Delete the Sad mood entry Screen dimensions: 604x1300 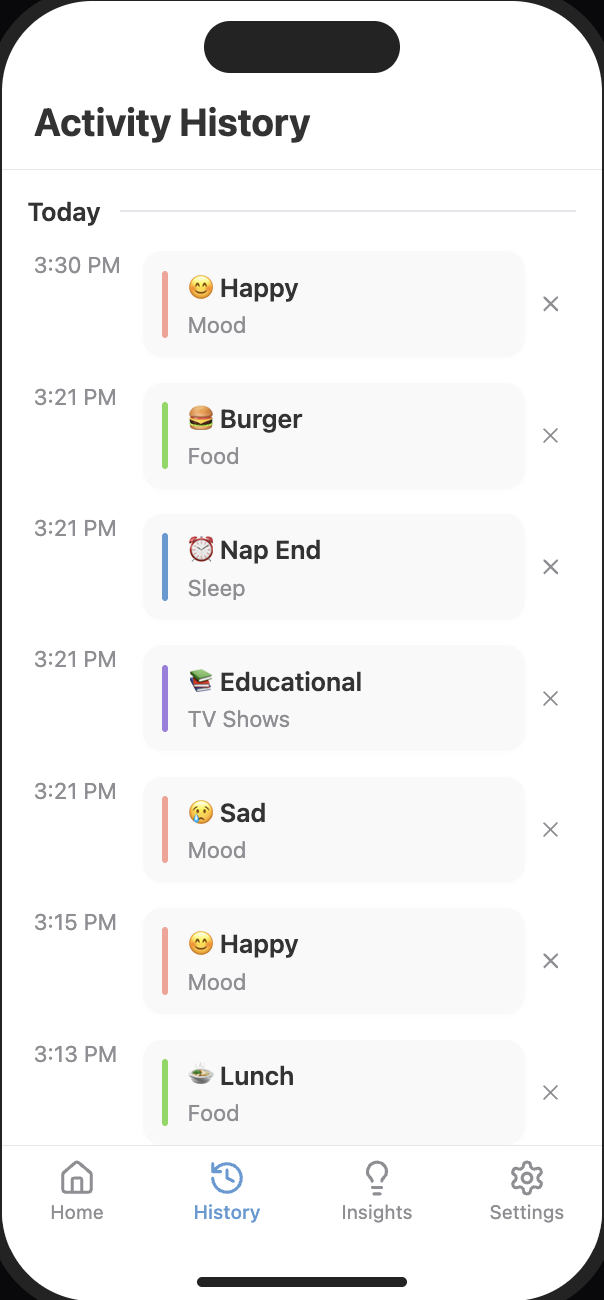550,830
